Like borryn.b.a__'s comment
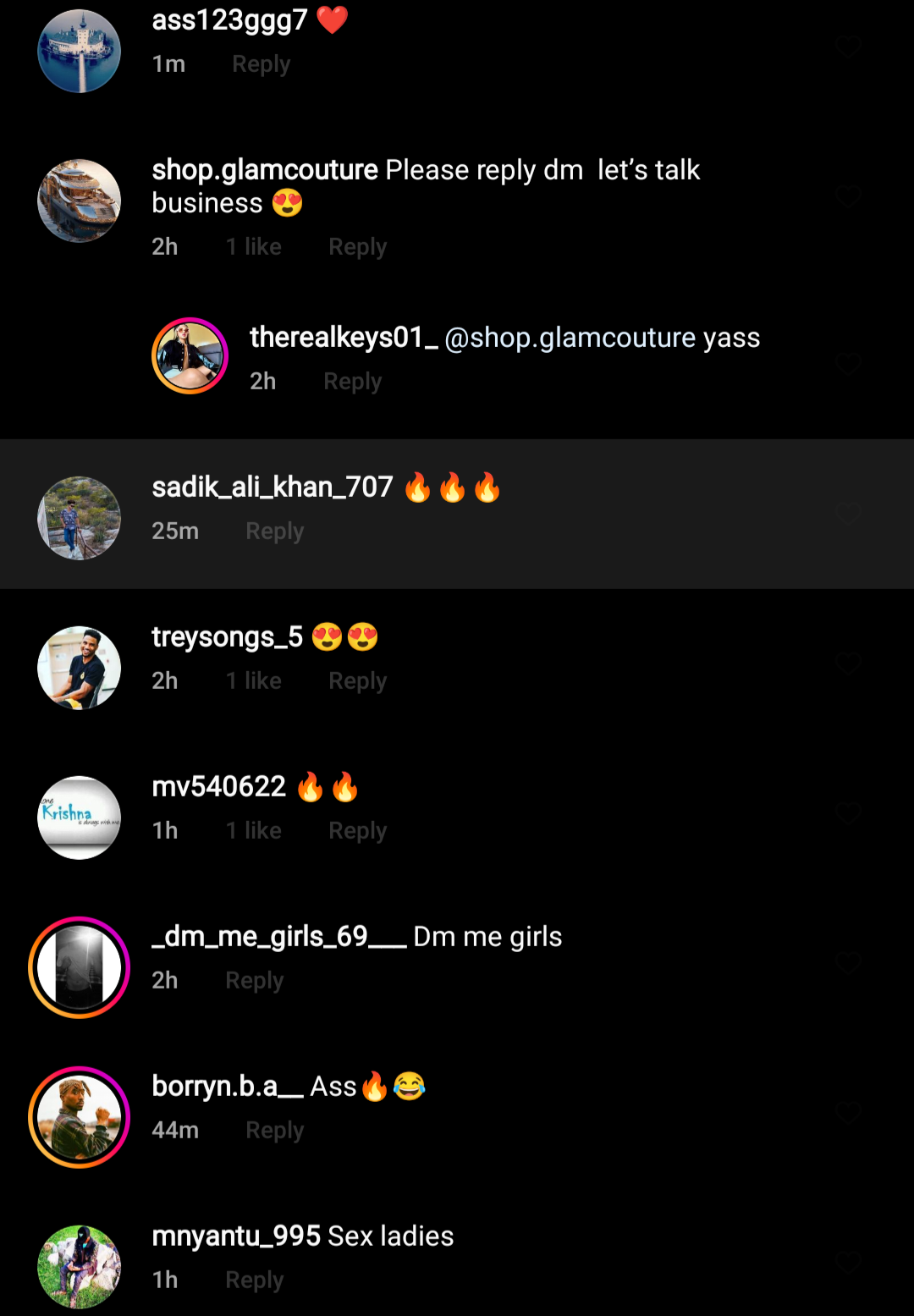 pyautogui.click(x=848, y=1113)
